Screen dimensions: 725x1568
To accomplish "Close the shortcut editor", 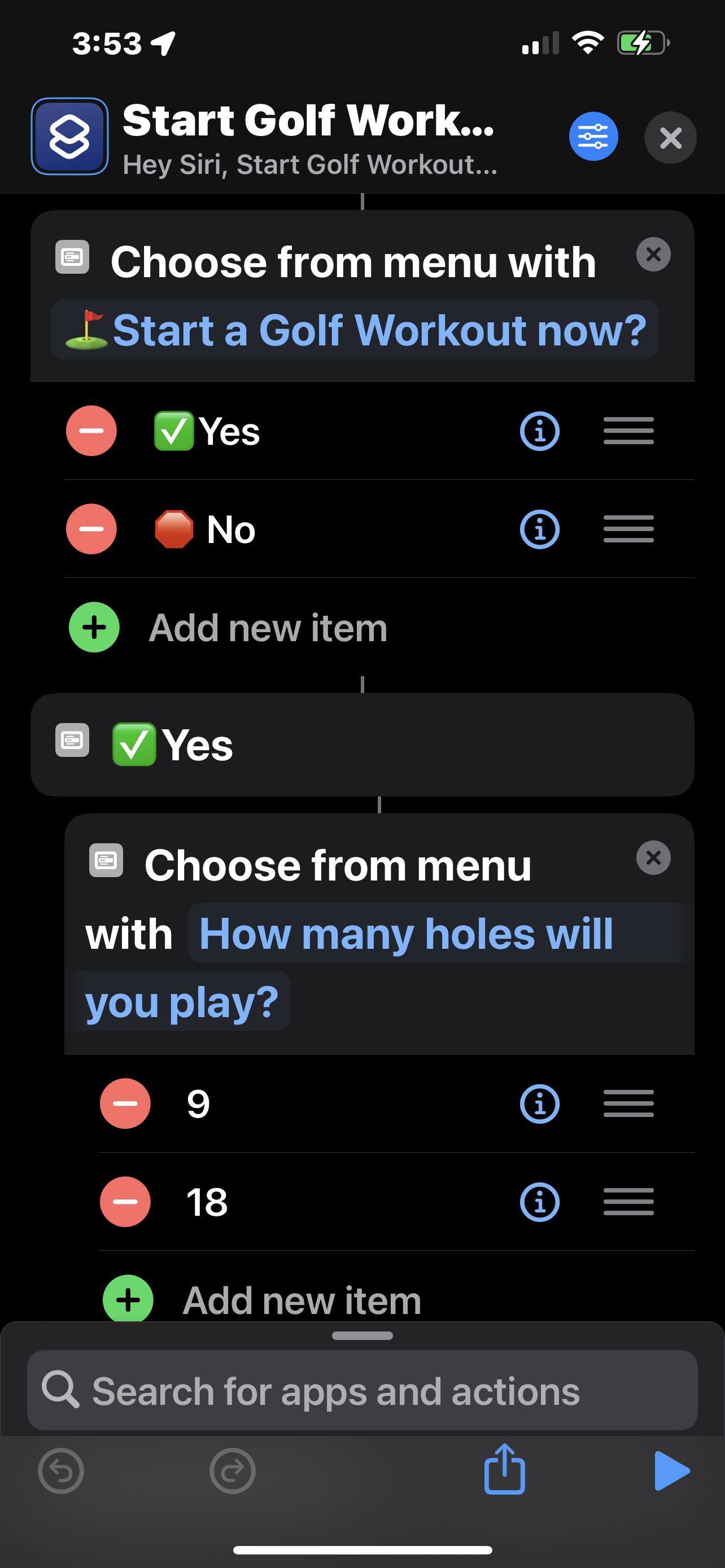I will [x=670, y=138].
